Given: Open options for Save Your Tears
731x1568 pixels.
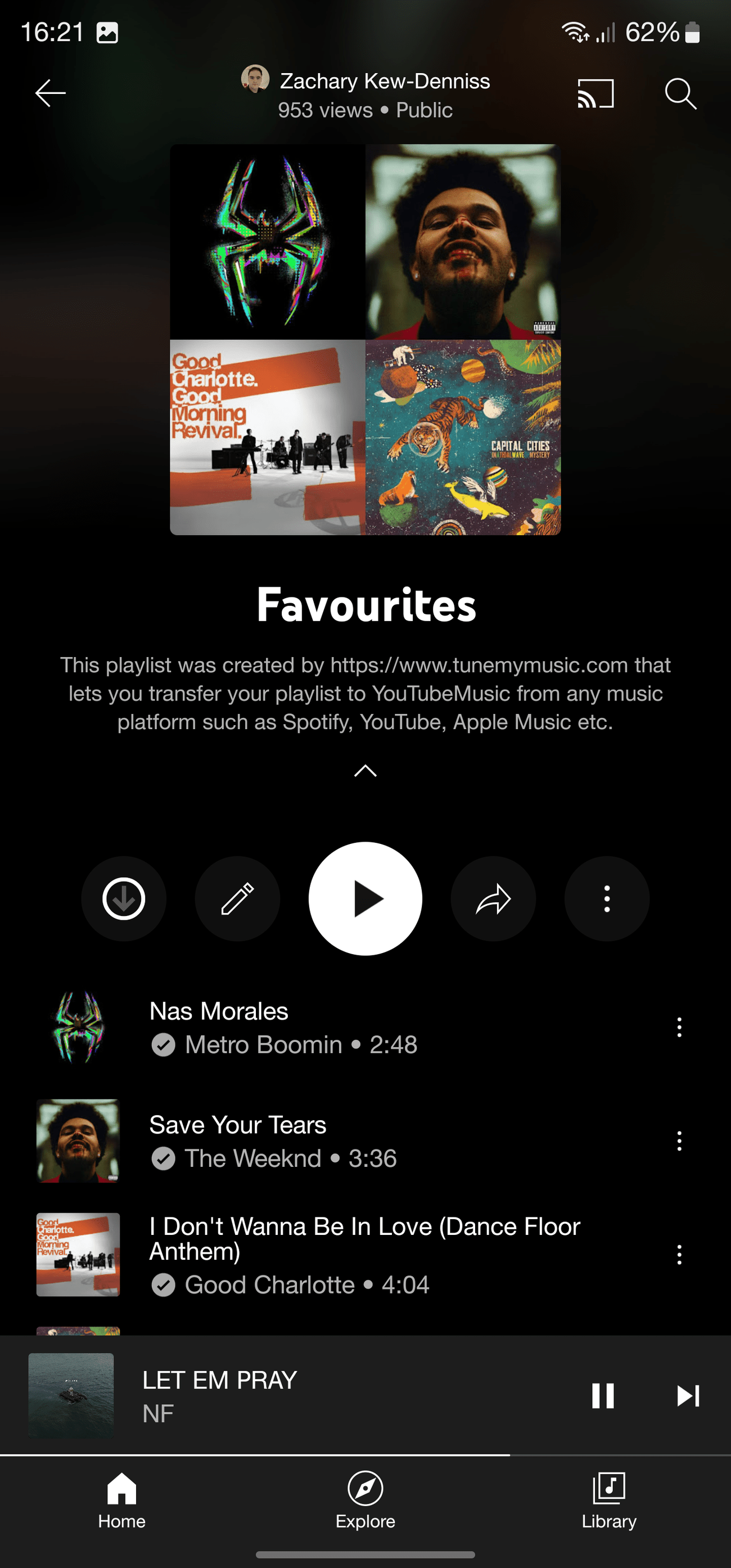Looking at the screenshot, I should [x=679, y=1140].
